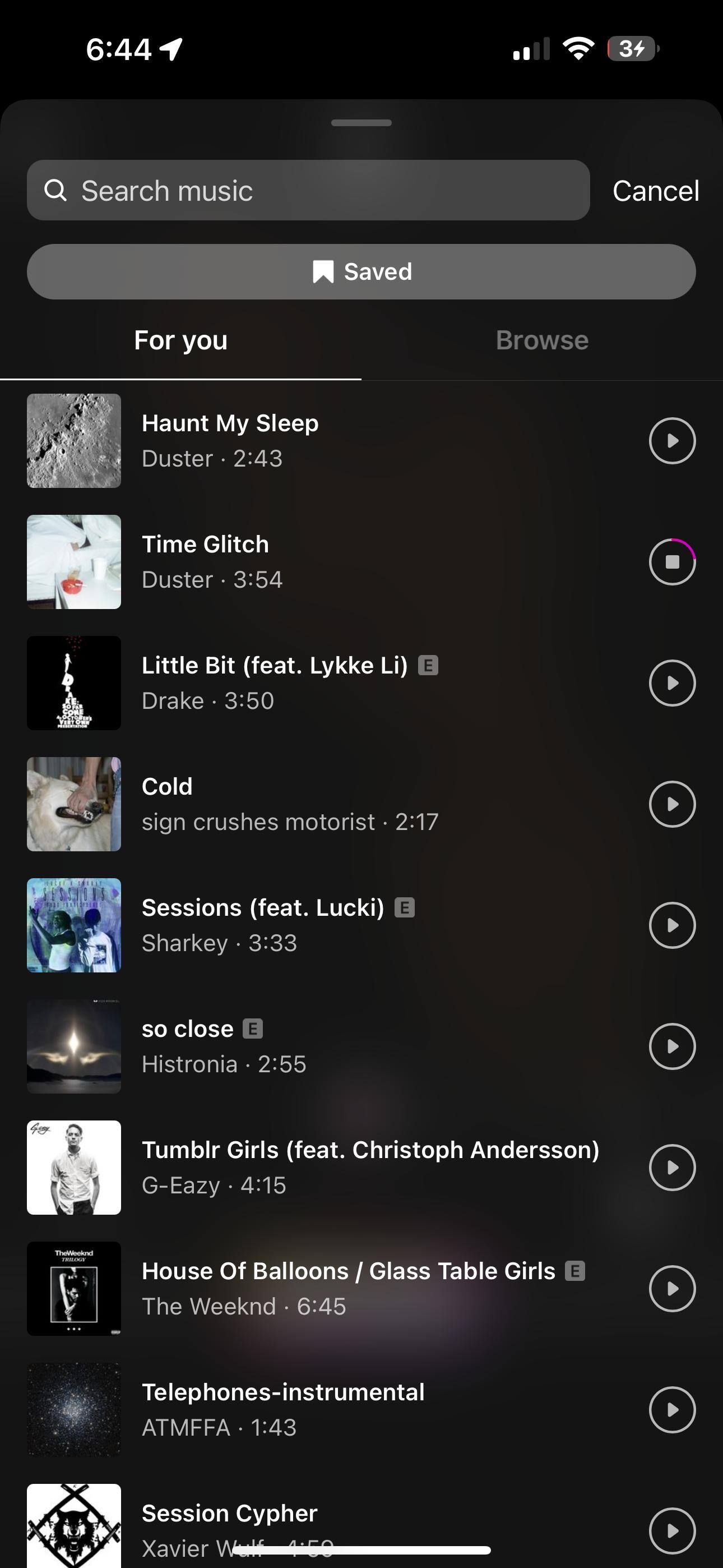The width and height of the screenshot is (723, 1568).
Task: Play Telephones-instrumental preview
Action: coord(672,1410)
